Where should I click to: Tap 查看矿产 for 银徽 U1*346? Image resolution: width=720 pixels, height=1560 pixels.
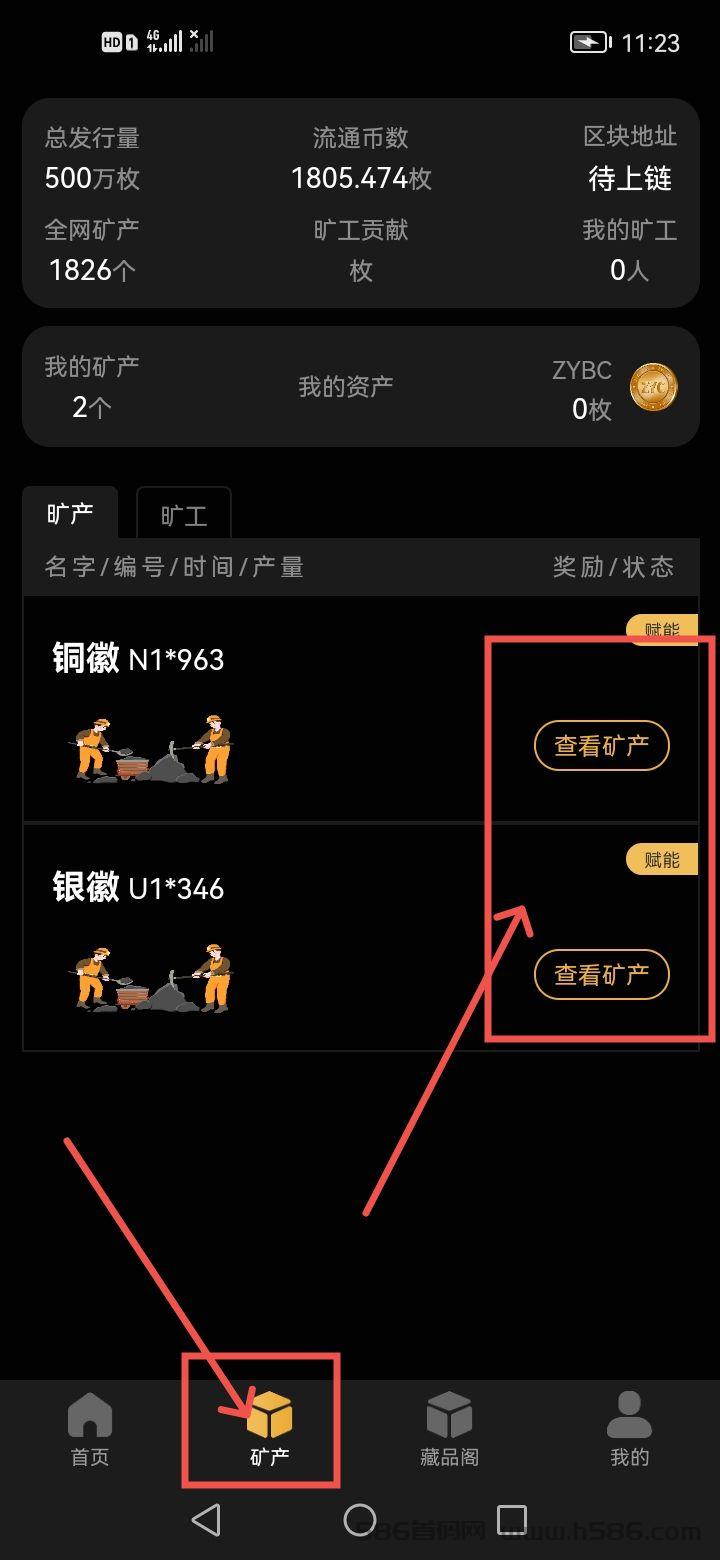click(x=601, y=974)
